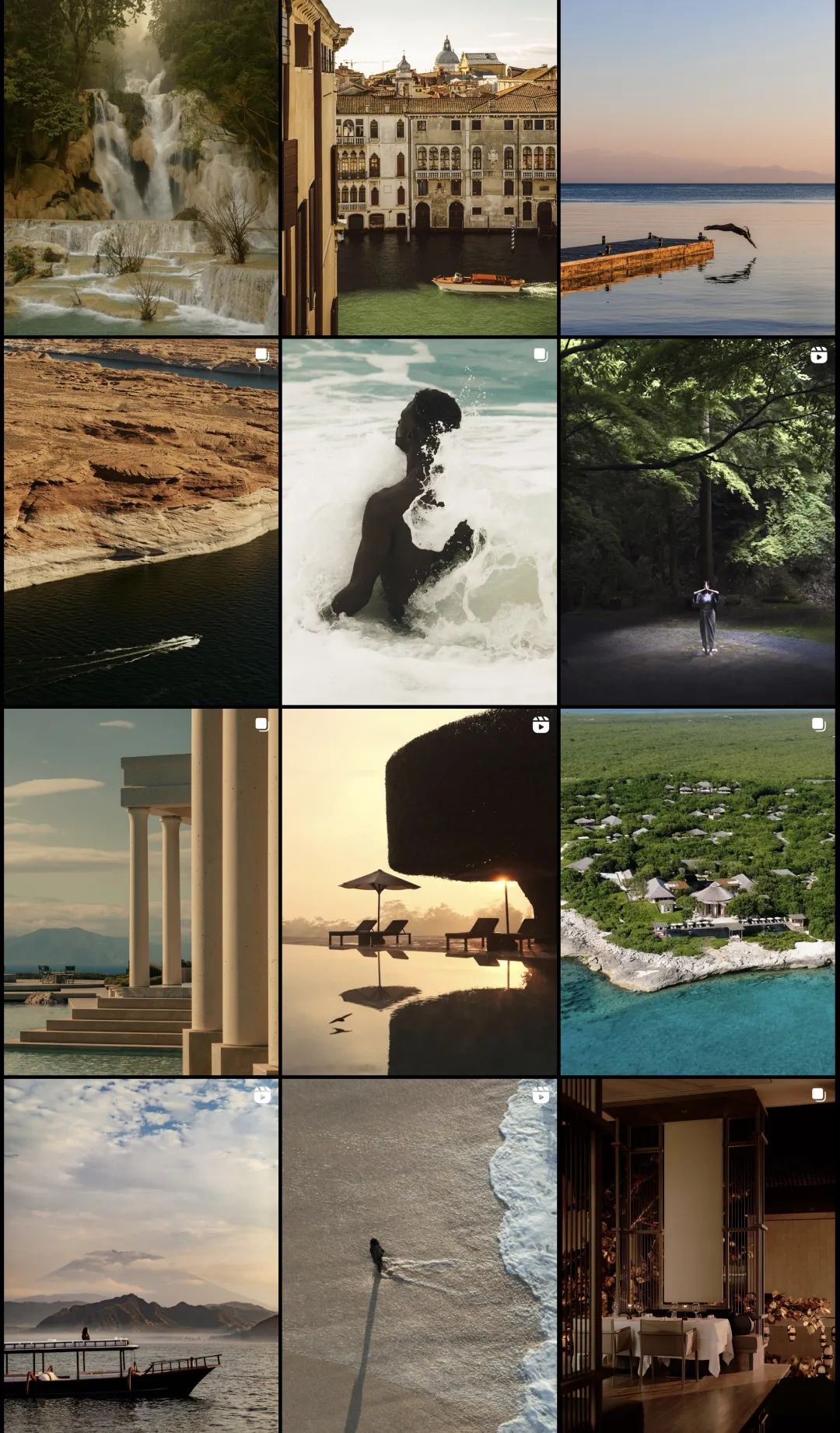Open the Venice canal buildings post
The height and width of the screenshot is (1433, 840).
pyautogui.click(x=419, y=167)
